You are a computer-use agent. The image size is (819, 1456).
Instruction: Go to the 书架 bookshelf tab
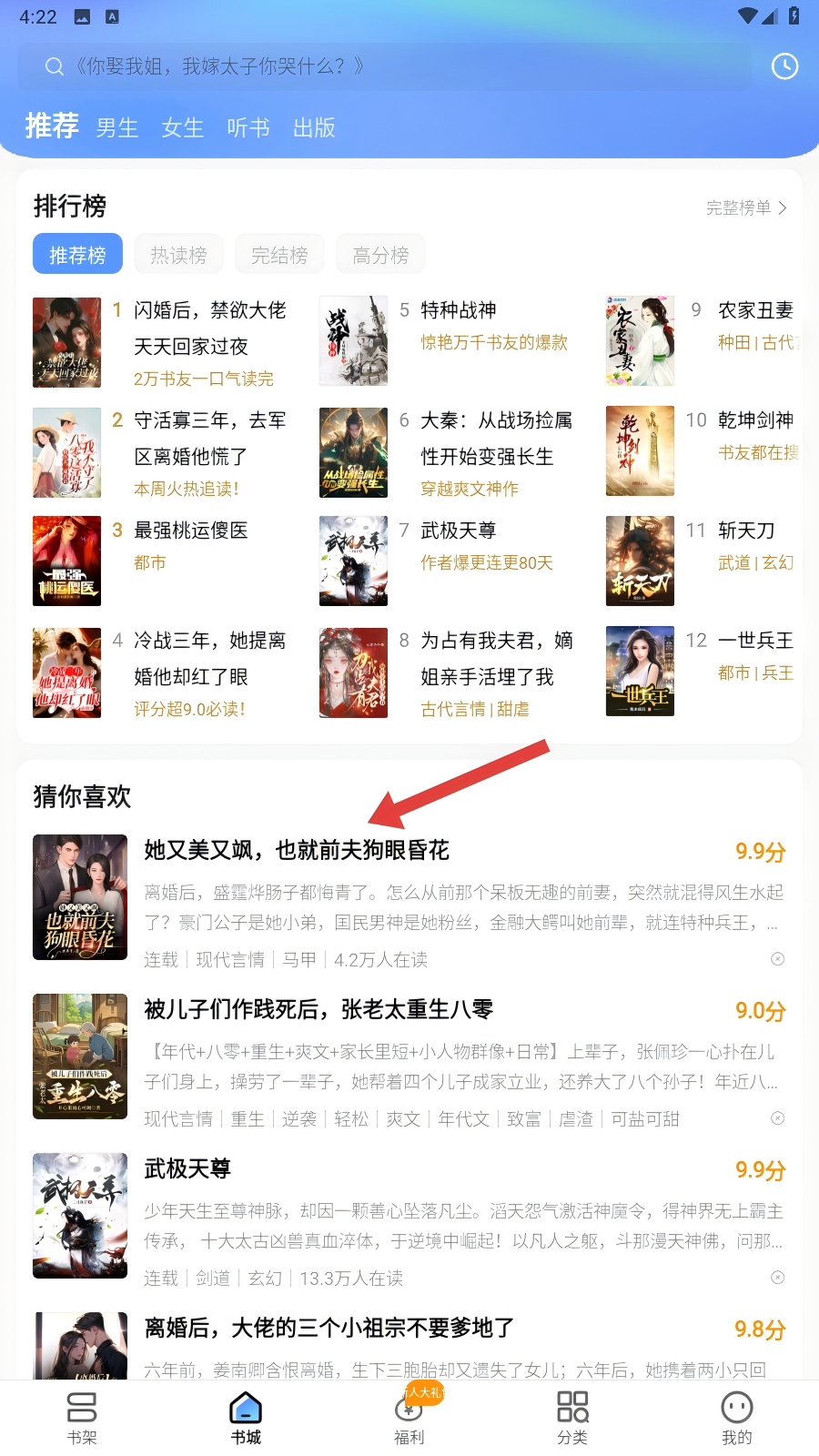[x=82, y=1417]
